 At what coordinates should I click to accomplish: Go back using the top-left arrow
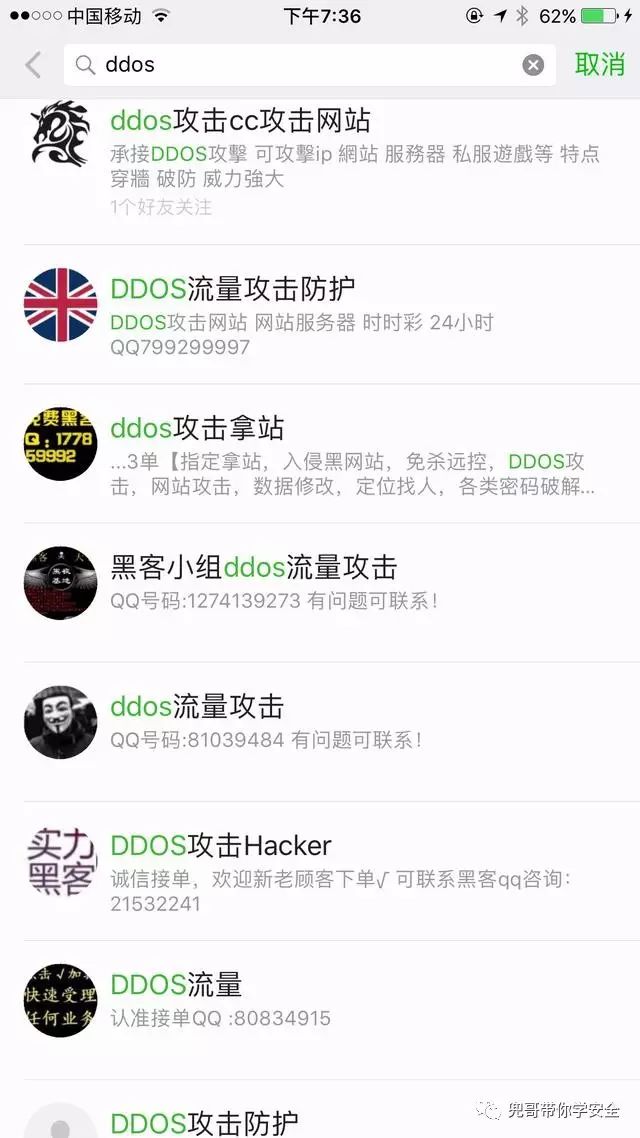tap(33, 65)
